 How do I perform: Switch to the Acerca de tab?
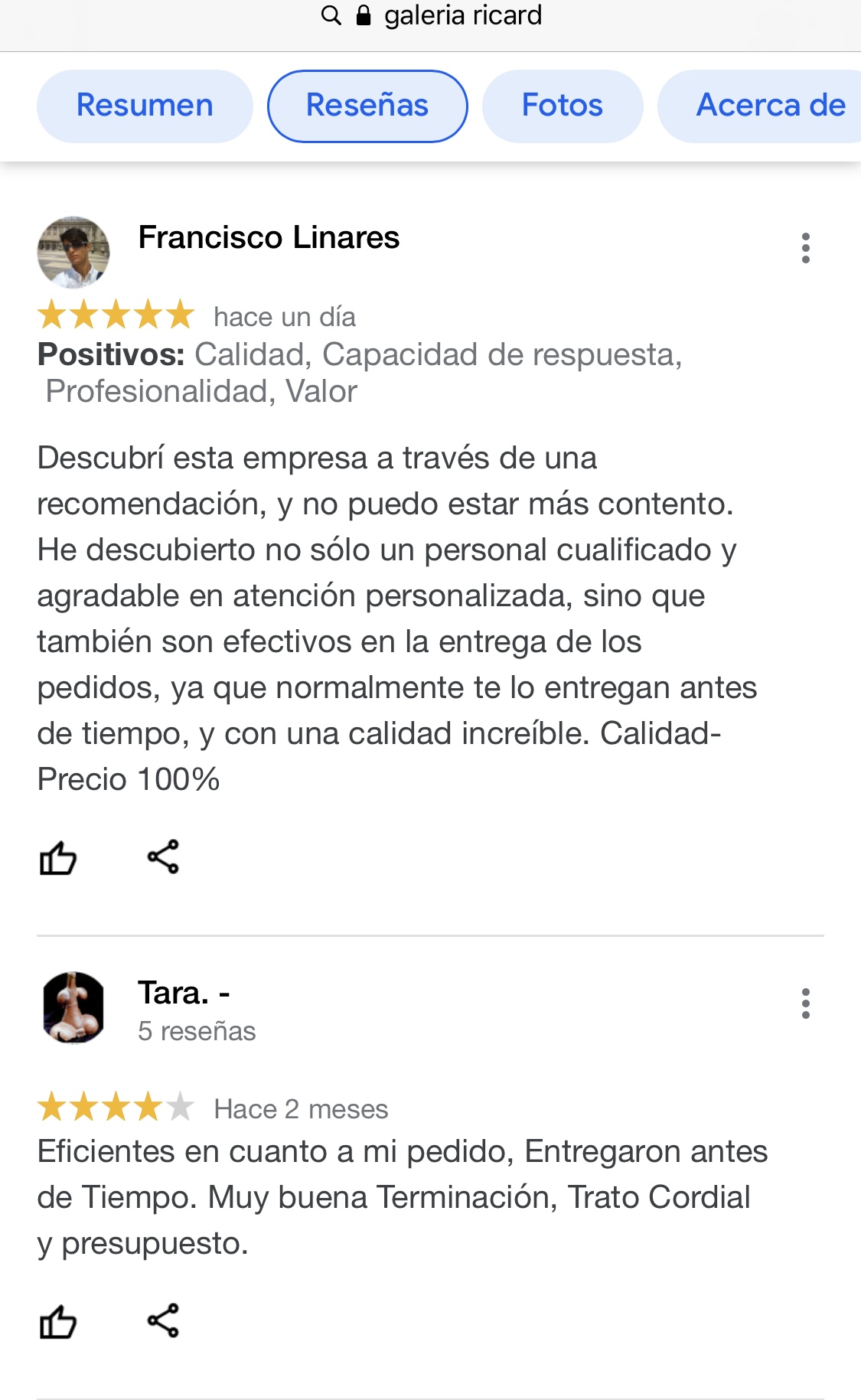coord(765,106)
